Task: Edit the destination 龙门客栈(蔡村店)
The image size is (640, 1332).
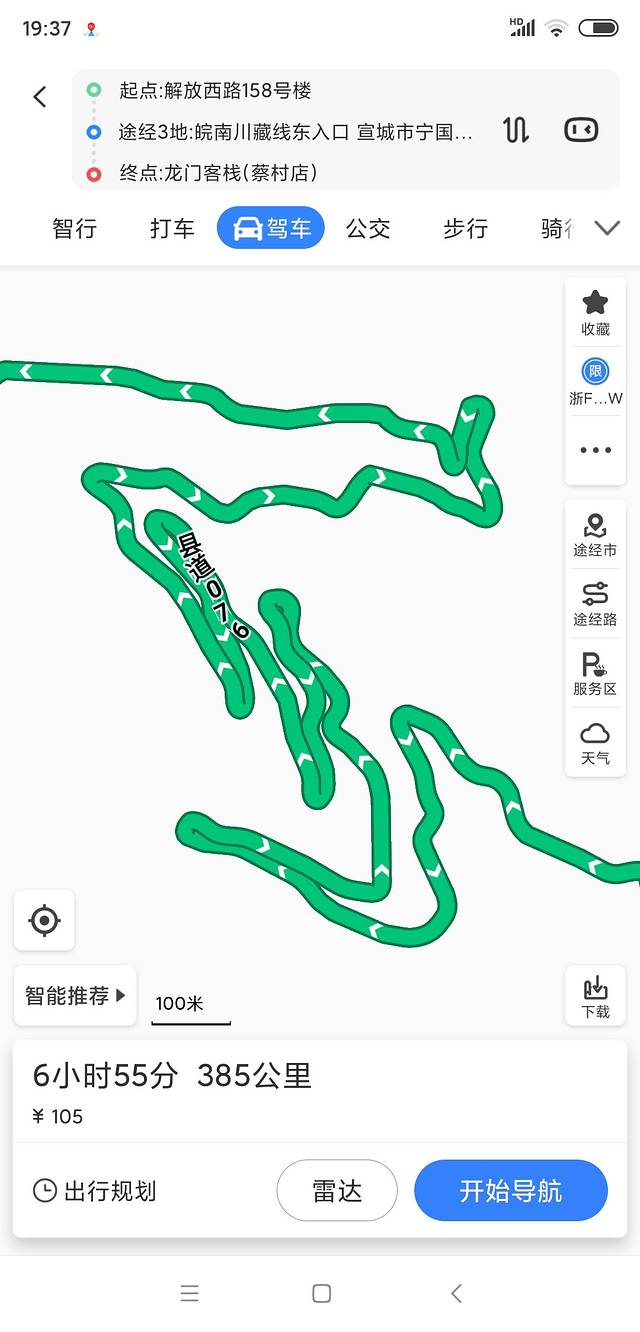Action: pos(218,173)
